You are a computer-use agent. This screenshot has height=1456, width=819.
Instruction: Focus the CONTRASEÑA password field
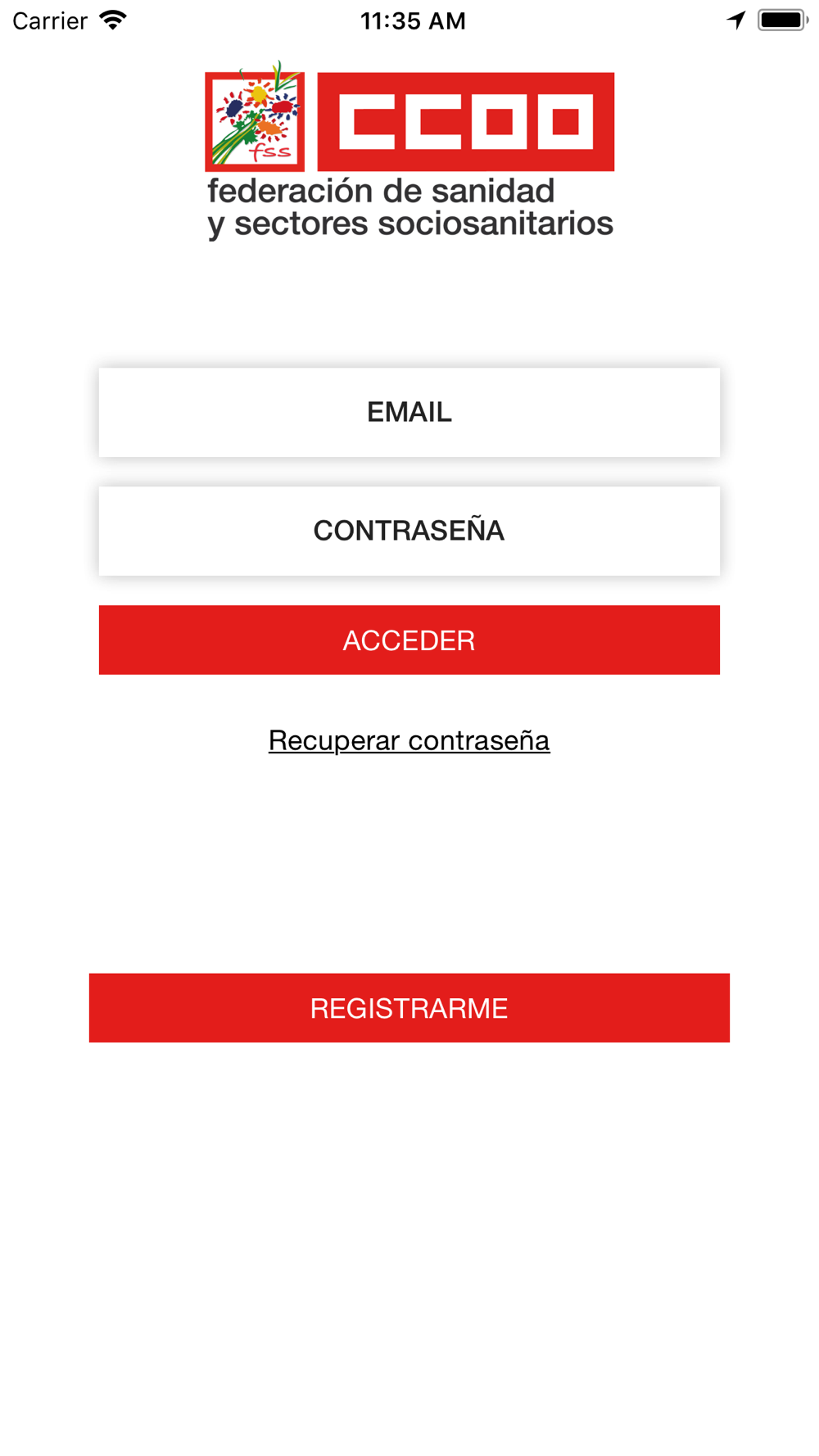(x=409, y=531)
